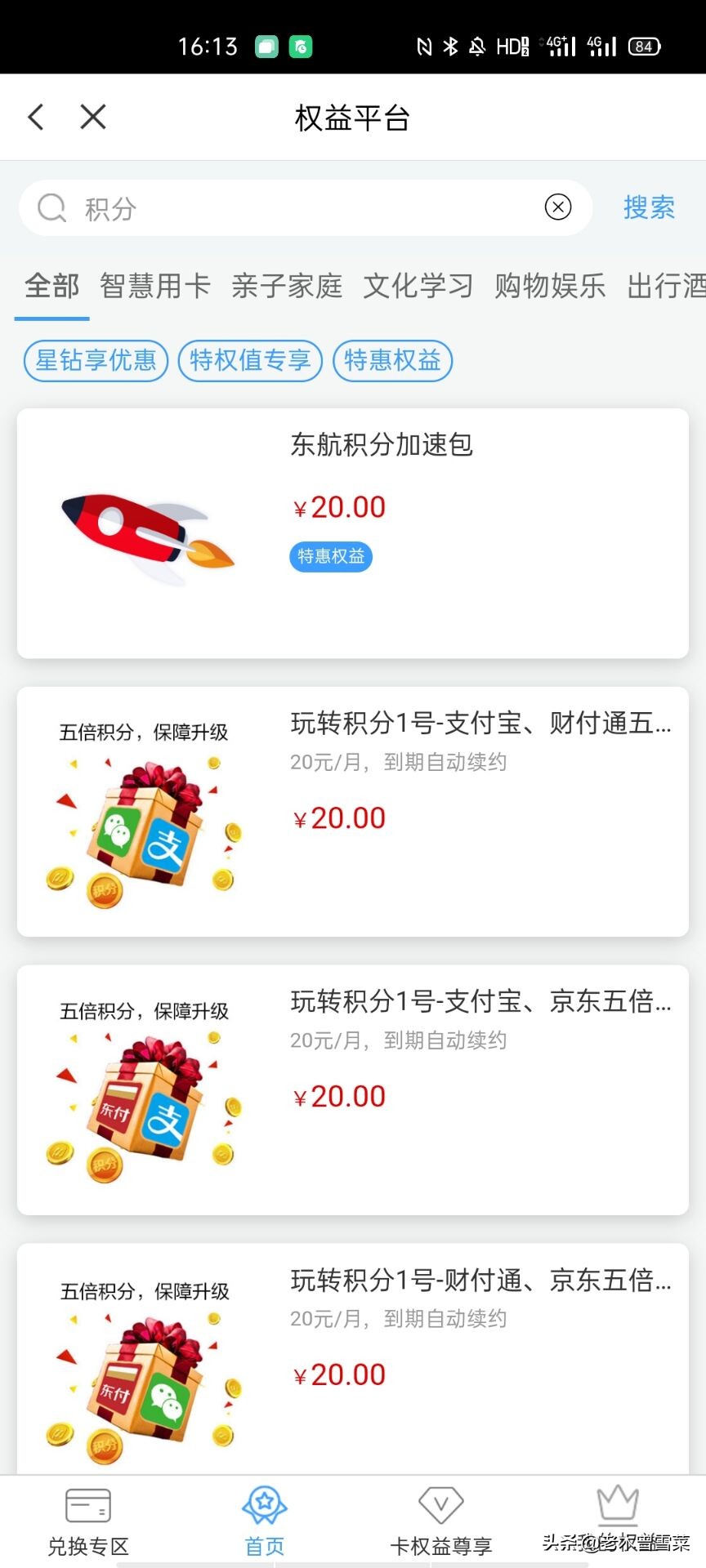Image resolution: width=706 pixels, height=1568 pixels.
Task: Tap the search input field showing 积分
Action: 245,207
